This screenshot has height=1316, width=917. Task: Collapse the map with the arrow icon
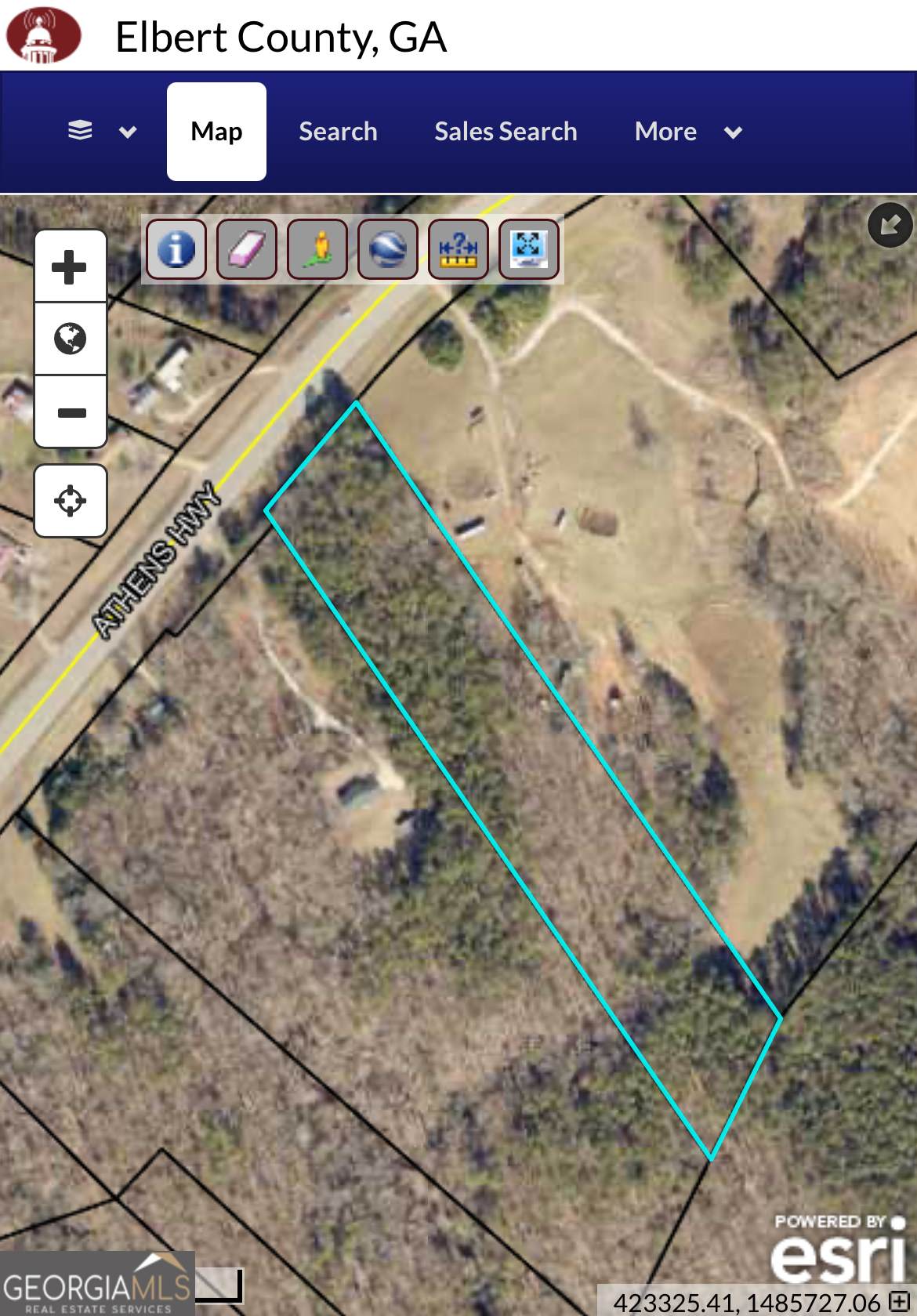[x=890, y=225]
